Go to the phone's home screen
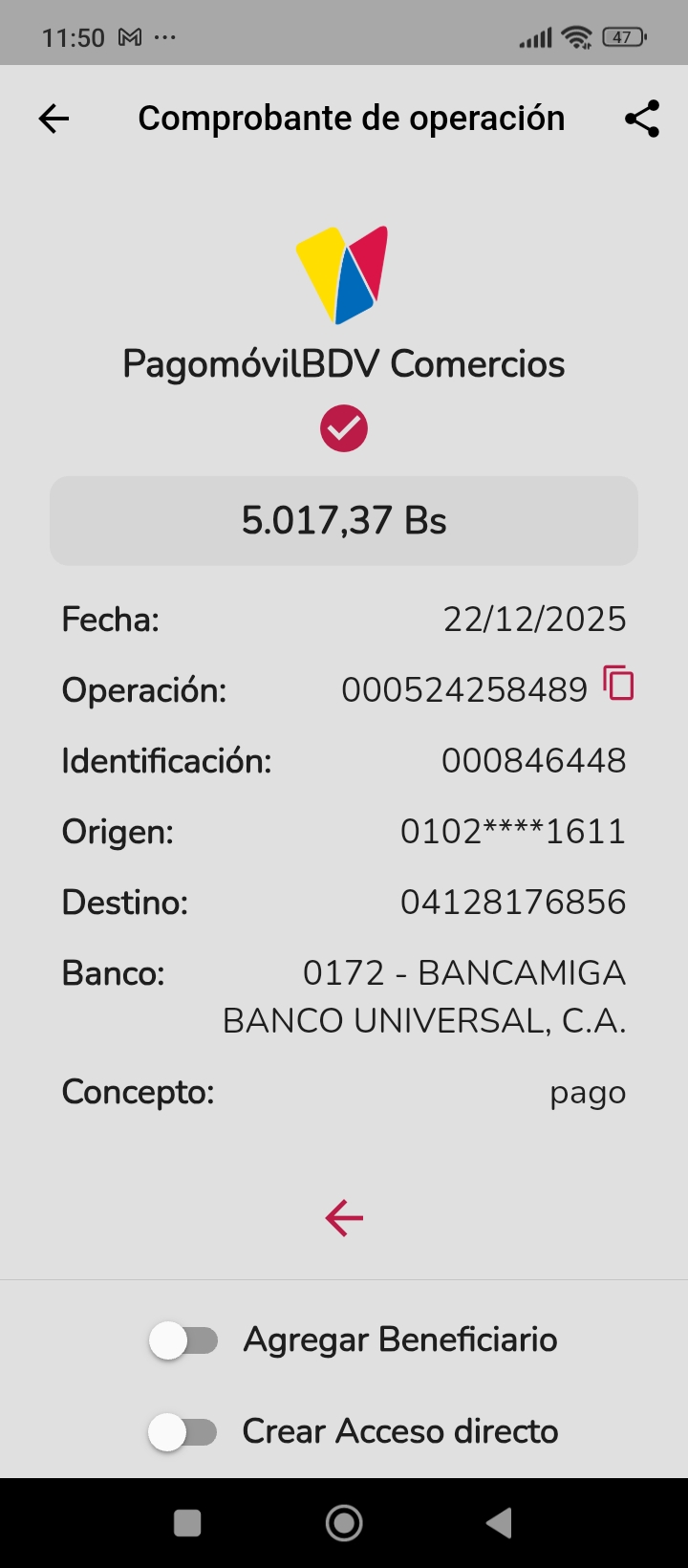The width and height of the screenshot is (688, 1568). pos(344,1523)
